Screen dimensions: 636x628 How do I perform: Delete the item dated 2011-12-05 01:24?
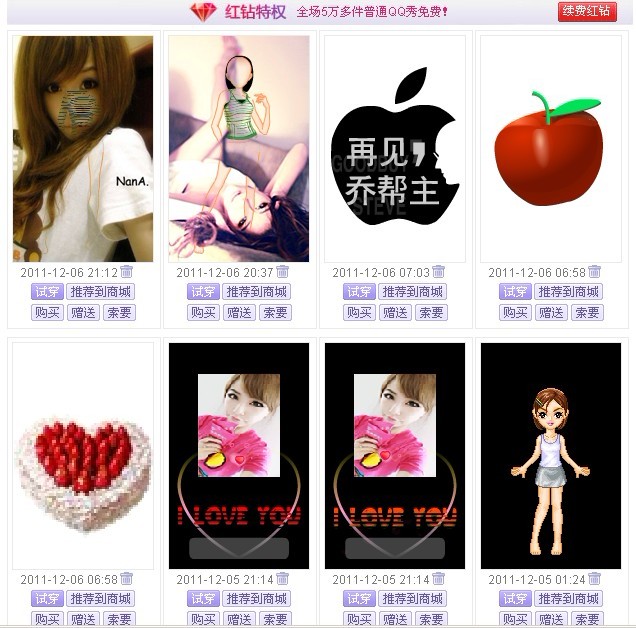click(595, 579)
